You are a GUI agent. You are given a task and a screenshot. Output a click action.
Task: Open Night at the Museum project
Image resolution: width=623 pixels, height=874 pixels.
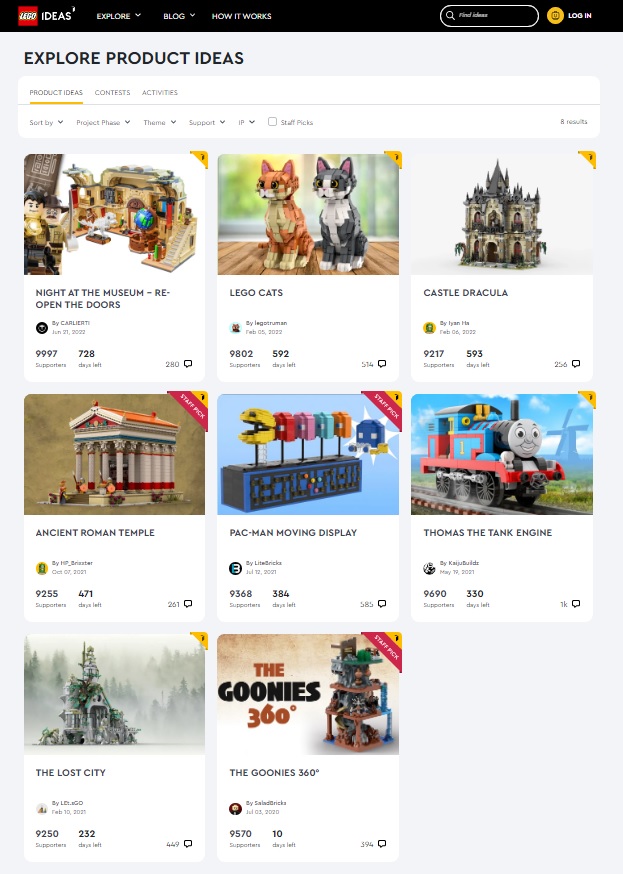pyautogui.click(x=103, y=298)
